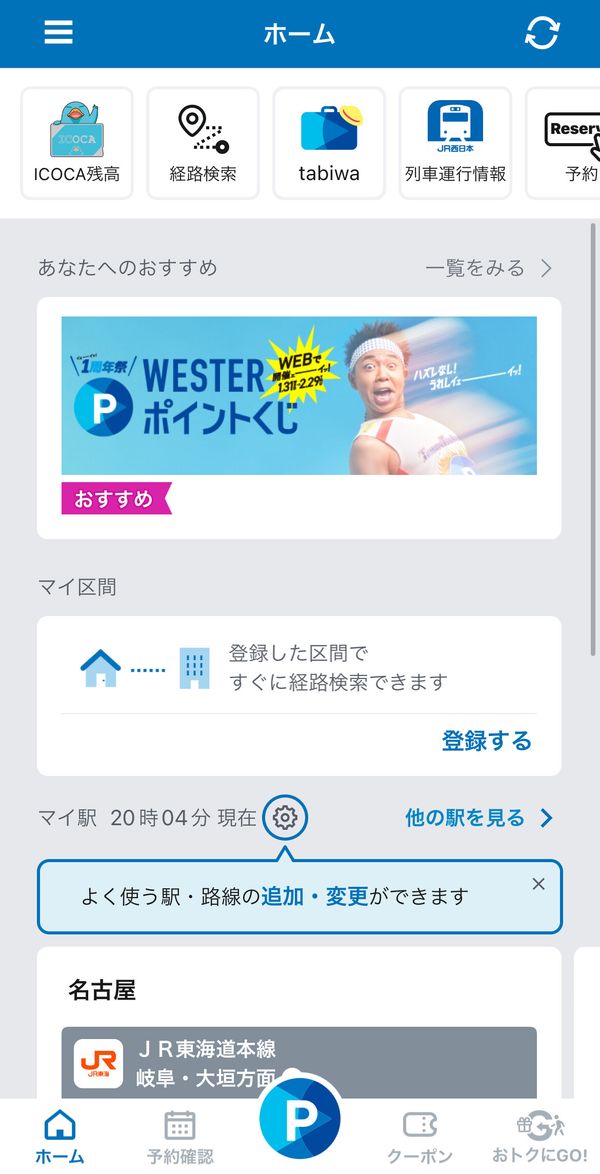Switch to 予約確認 tab
Viewport: 600px width, 1174px height.
tap(180, 1137)
